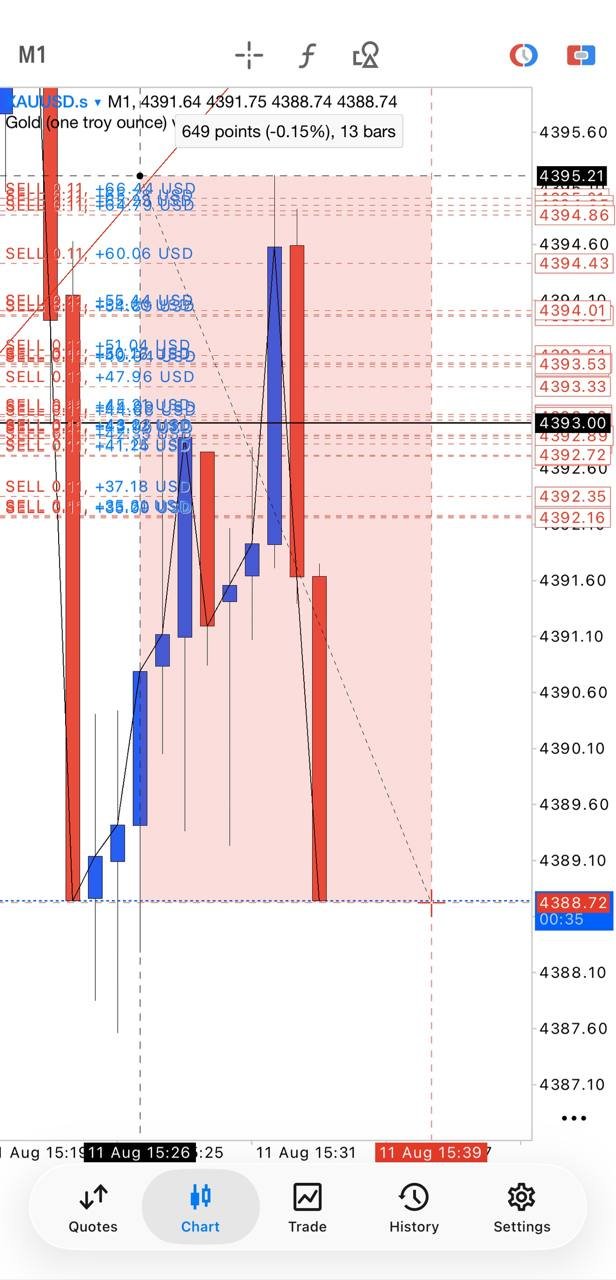Viewport: 616px width, 1280px height.
Task: Open the chart objects tool
Action: (366, 55)
